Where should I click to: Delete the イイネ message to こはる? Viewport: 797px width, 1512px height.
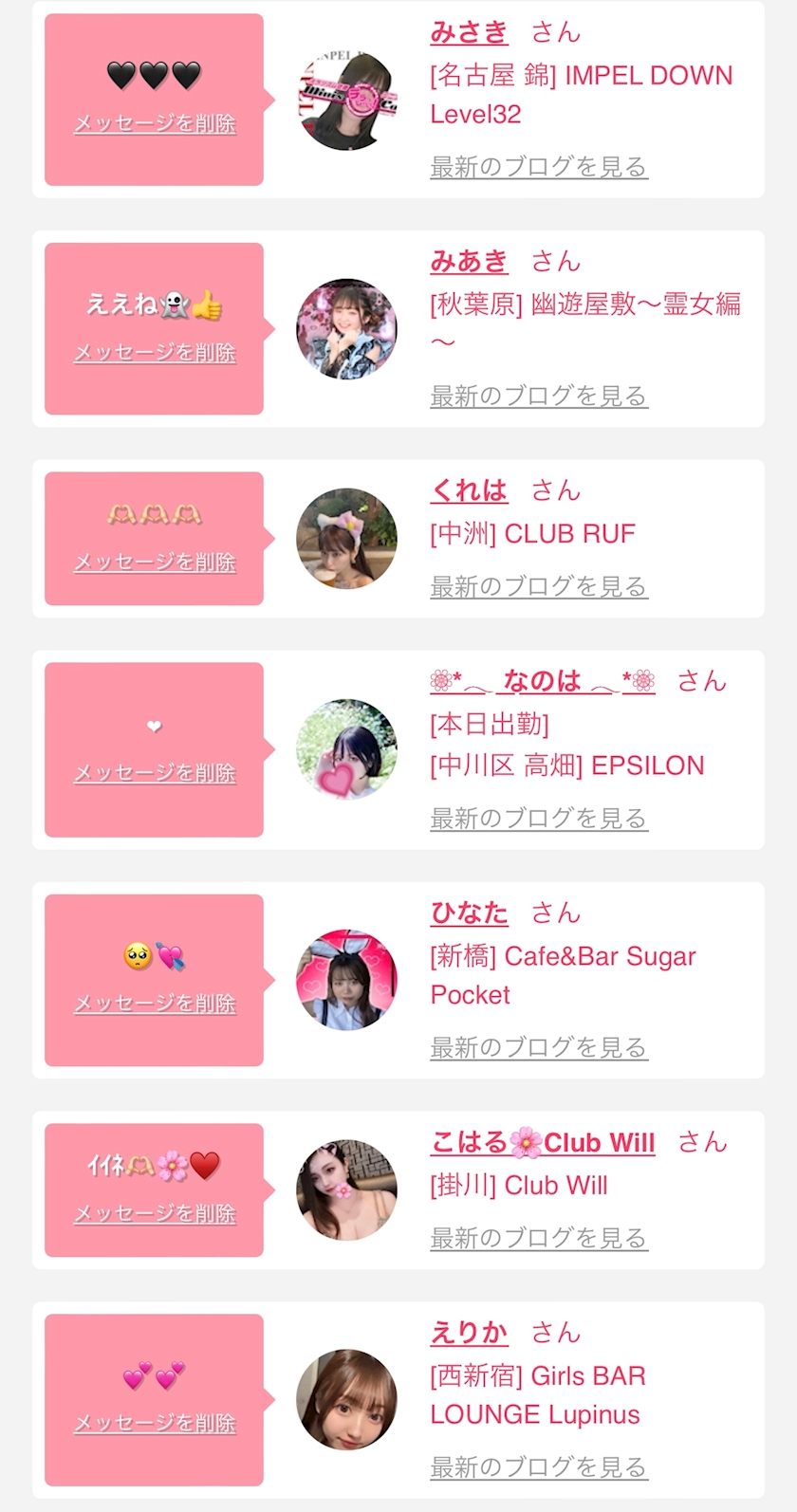click(155, 1214)
